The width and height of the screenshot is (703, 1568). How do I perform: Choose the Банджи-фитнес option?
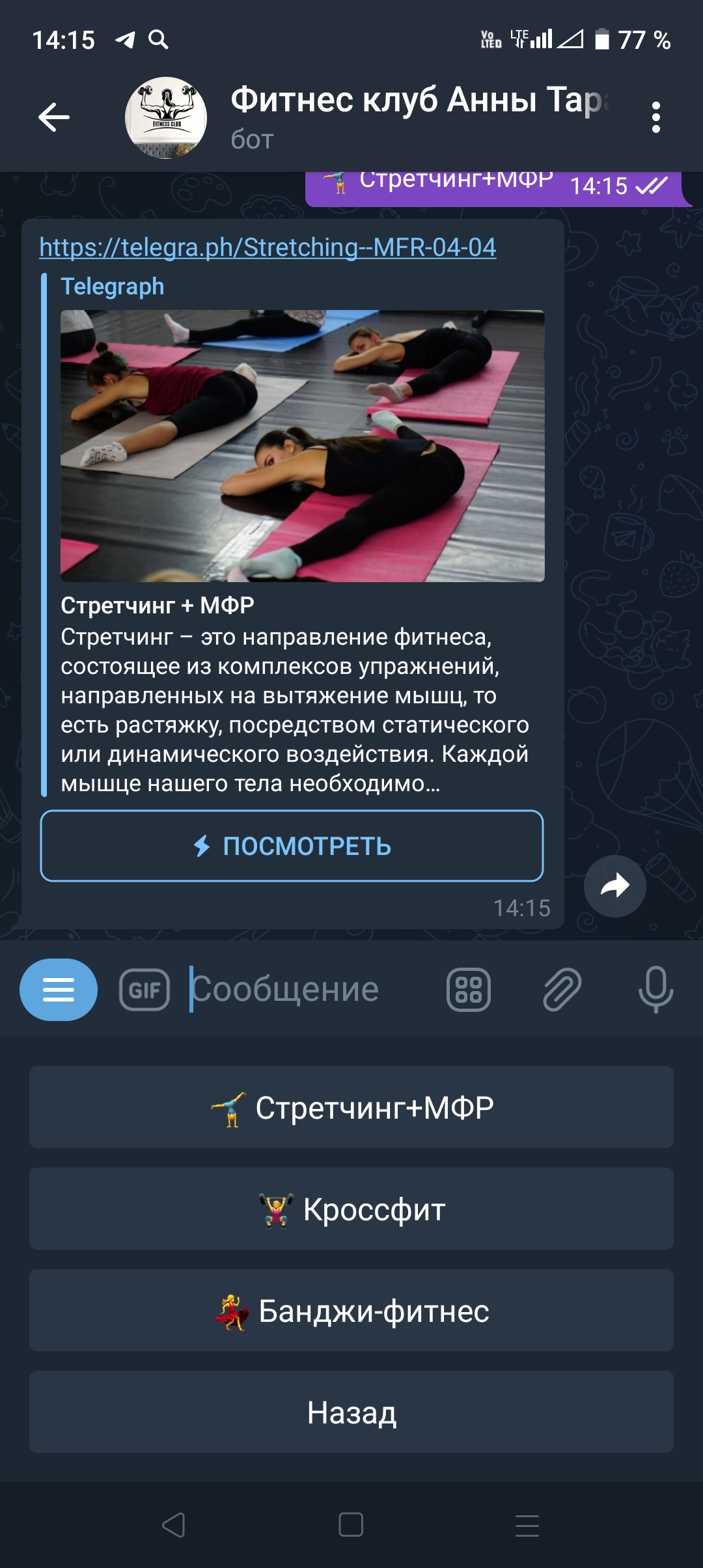pos(351,1310)
